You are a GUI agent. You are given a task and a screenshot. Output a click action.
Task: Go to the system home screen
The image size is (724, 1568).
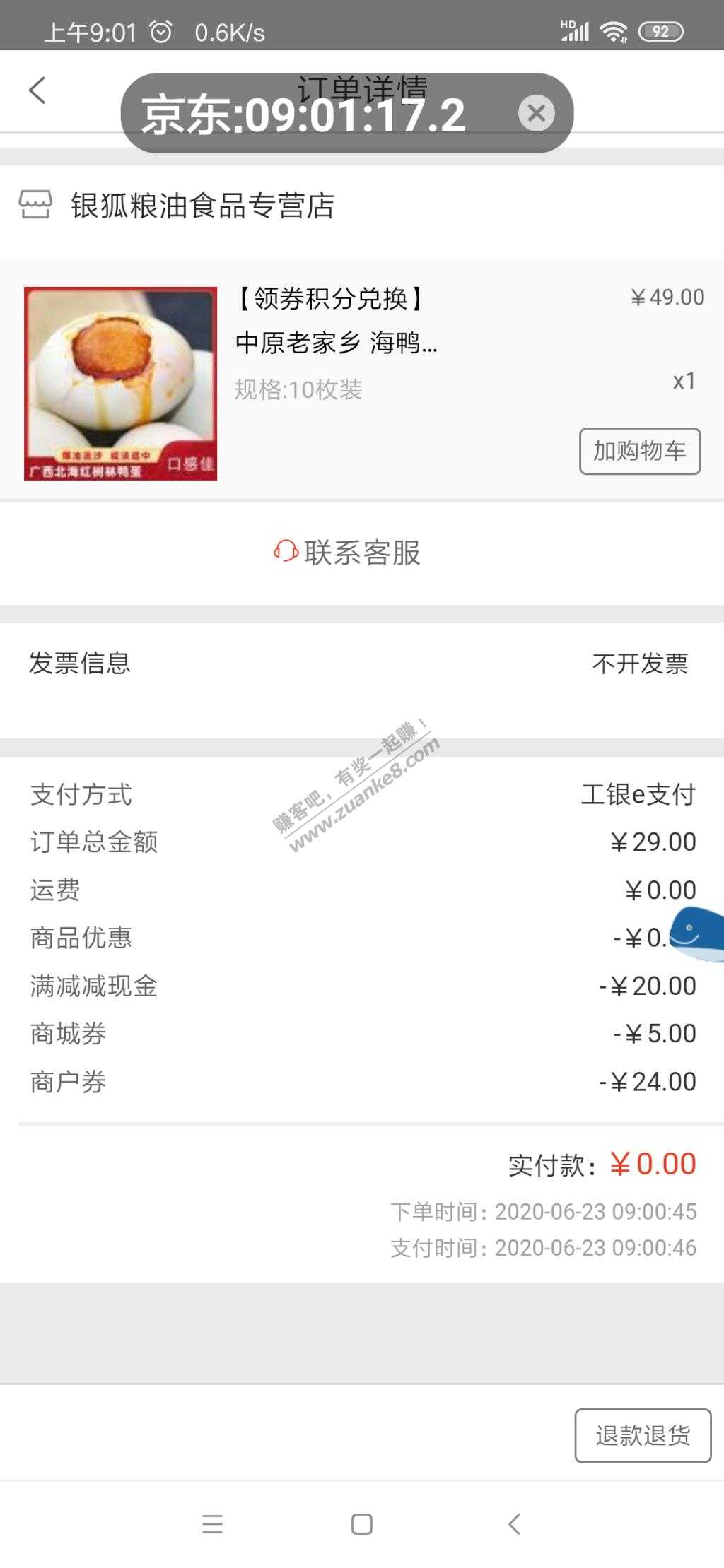pyautogui.click(x=361, y=1523)
